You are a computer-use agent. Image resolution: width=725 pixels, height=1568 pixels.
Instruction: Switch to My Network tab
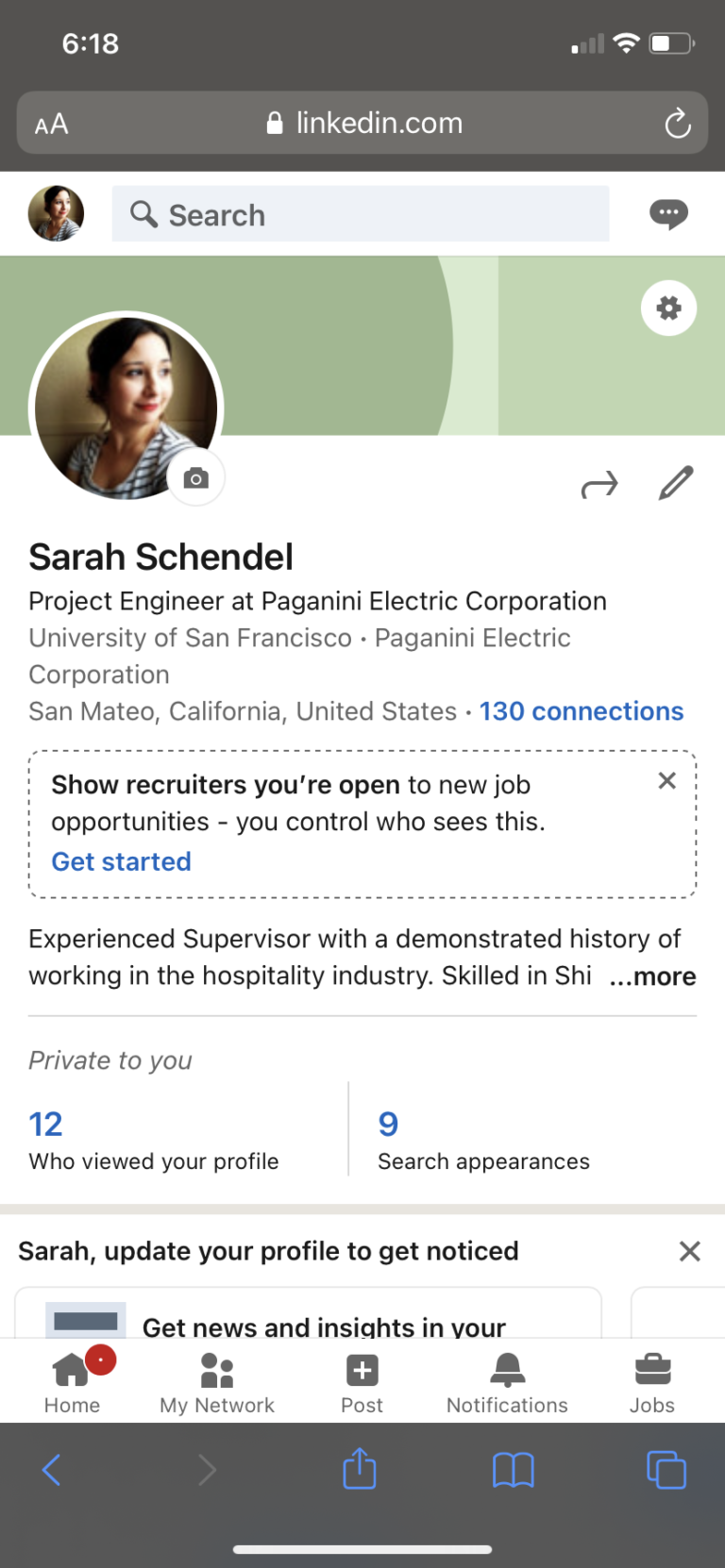click(x=217, y=1381)
